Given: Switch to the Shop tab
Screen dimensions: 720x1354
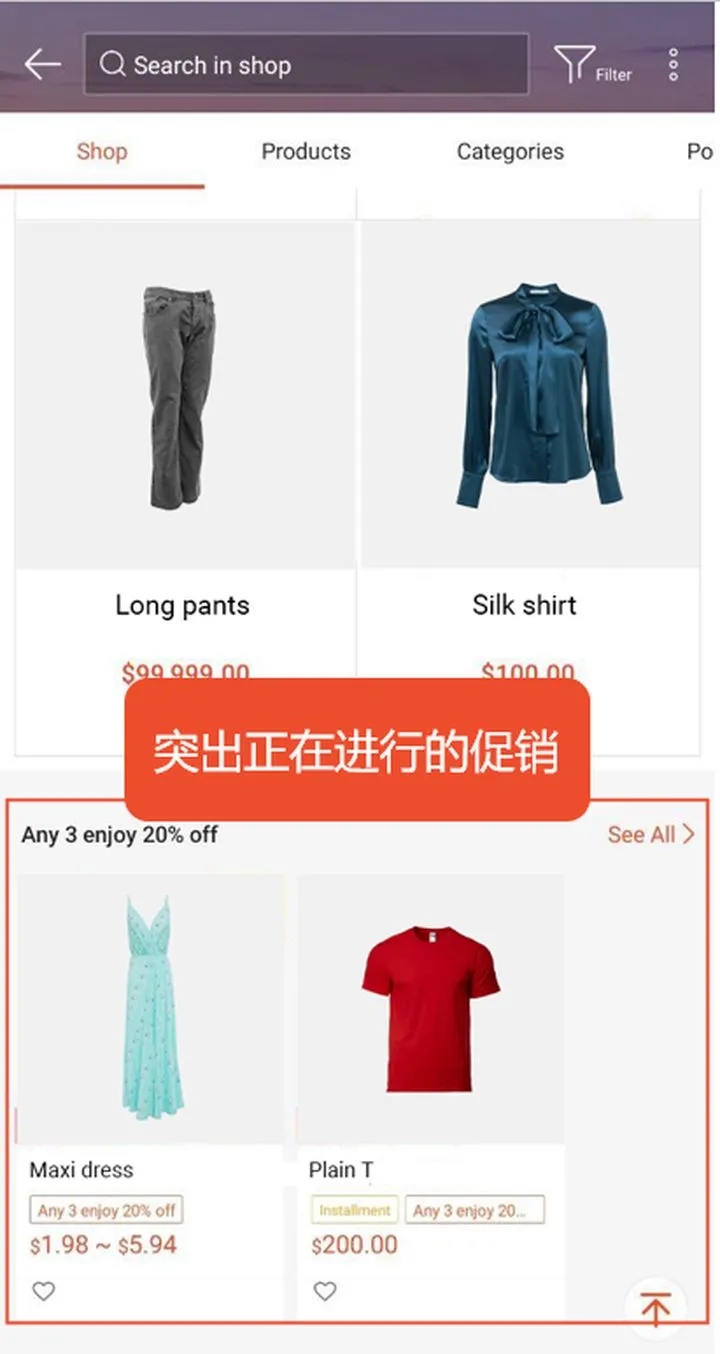Looking at the screenshot, I should pos(102,152).
